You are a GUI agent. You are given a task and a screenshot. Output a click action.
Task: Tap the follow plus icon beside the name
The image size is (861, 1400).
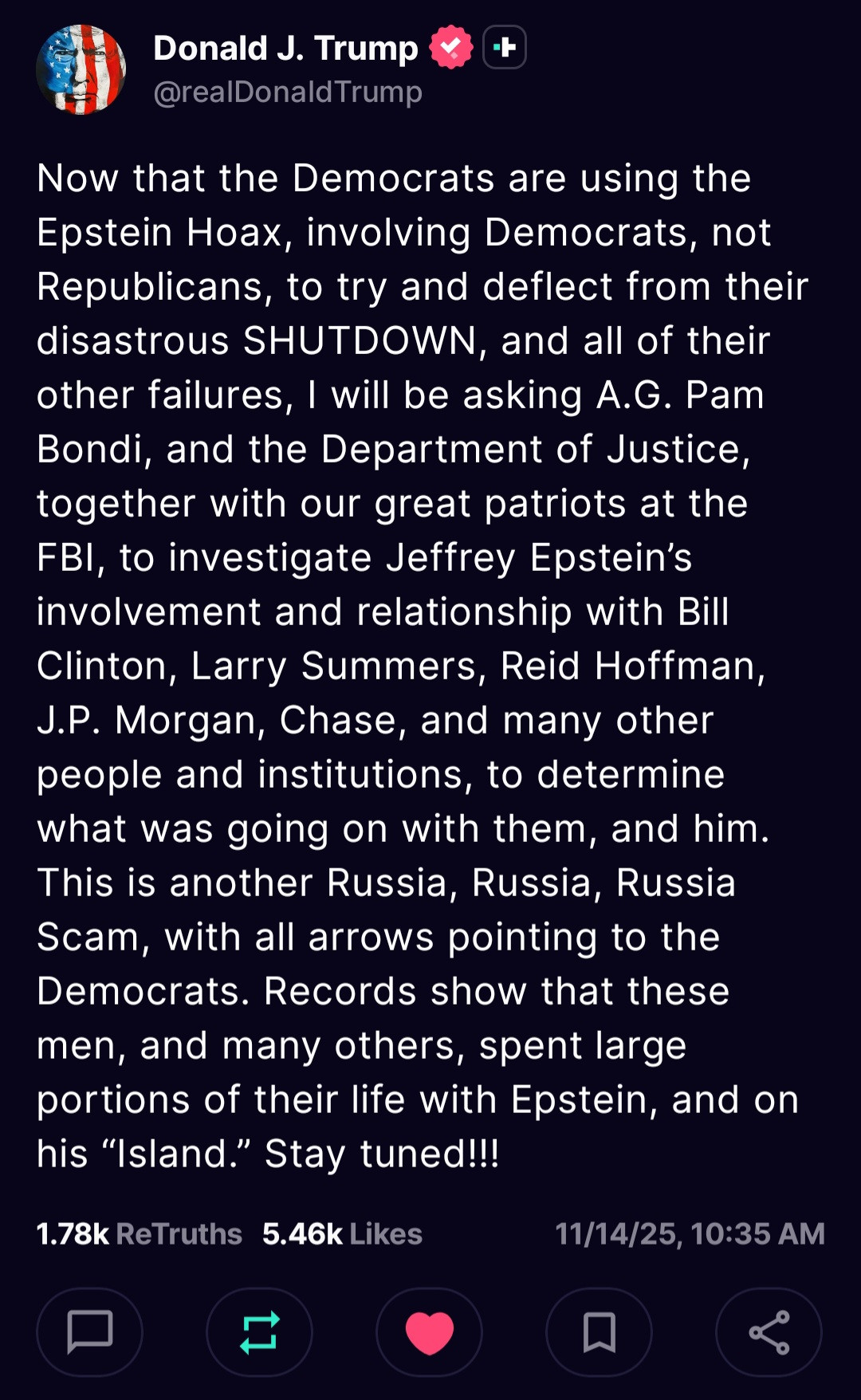(504, 48)
